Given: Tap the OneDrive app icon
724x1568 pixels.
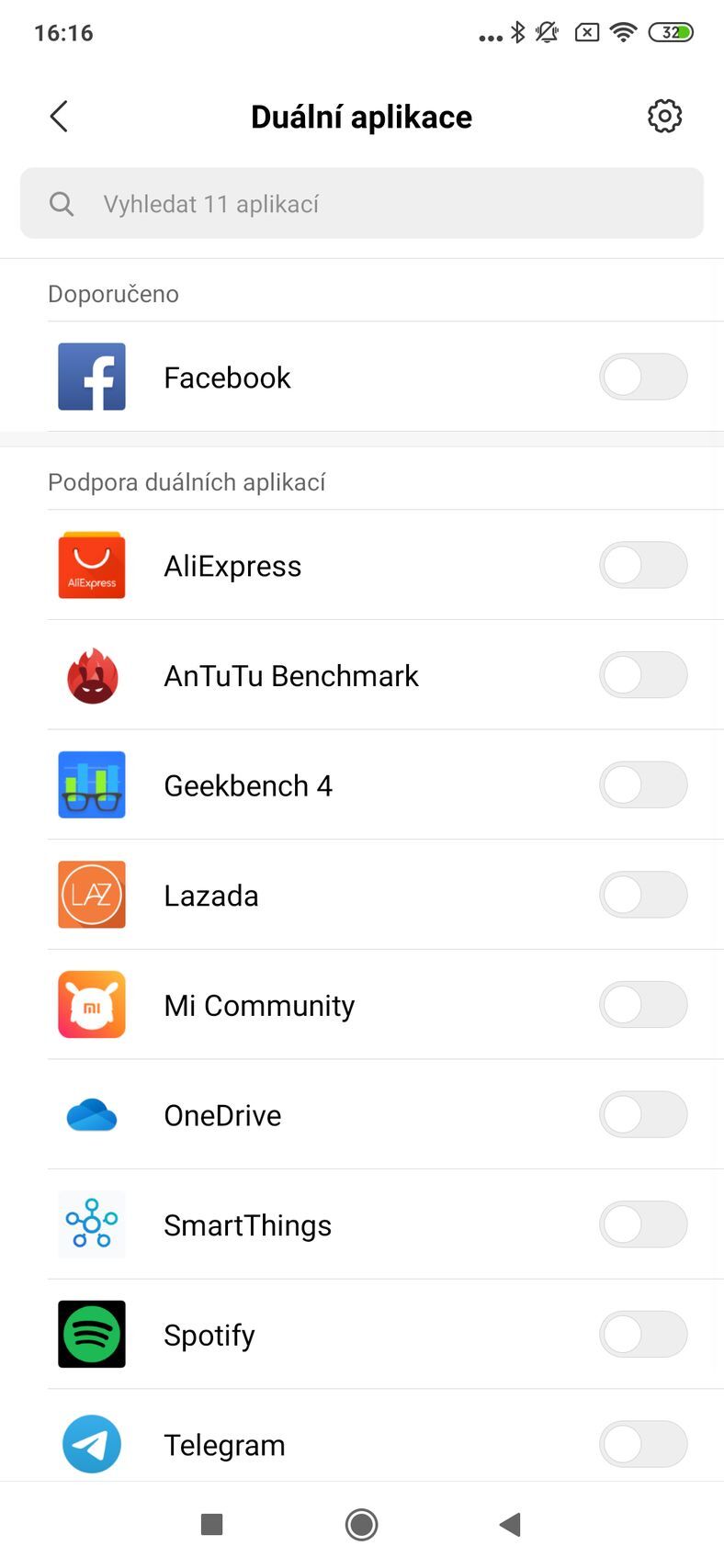Looking at the screenshot, I should (91, 1114).
